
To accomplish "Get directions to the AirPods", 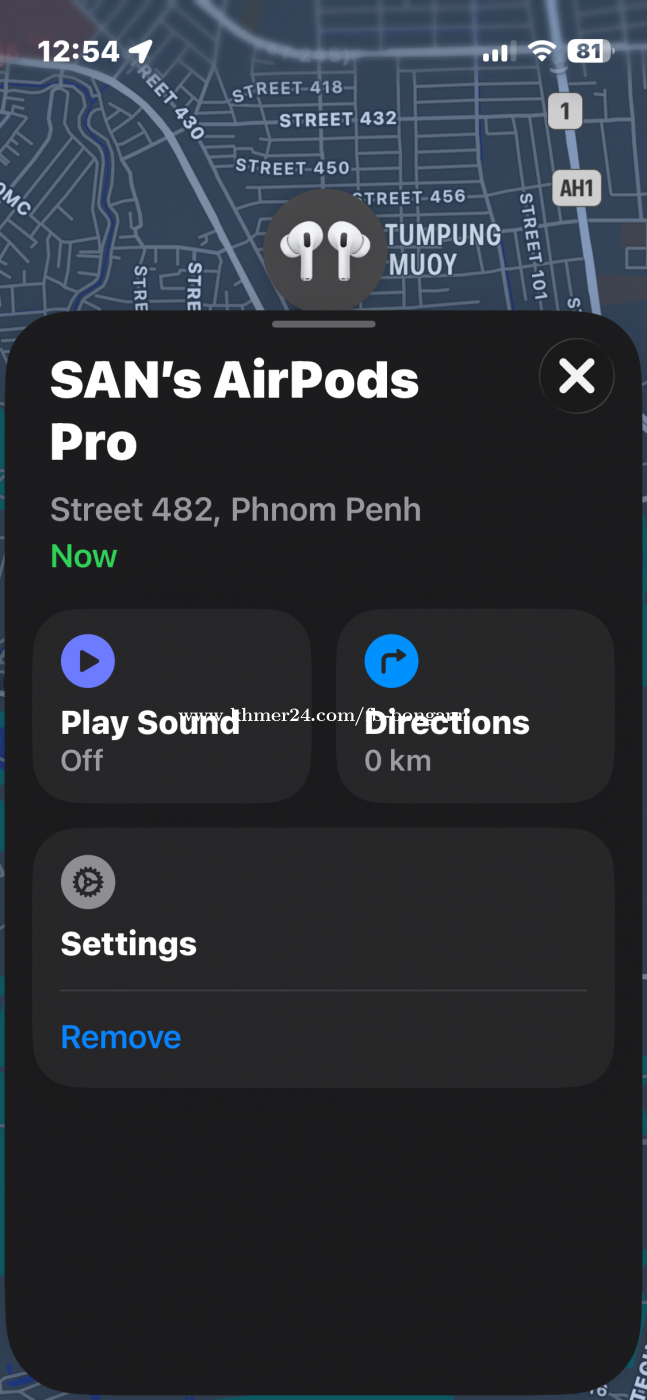I will click(x=474, y=705).
